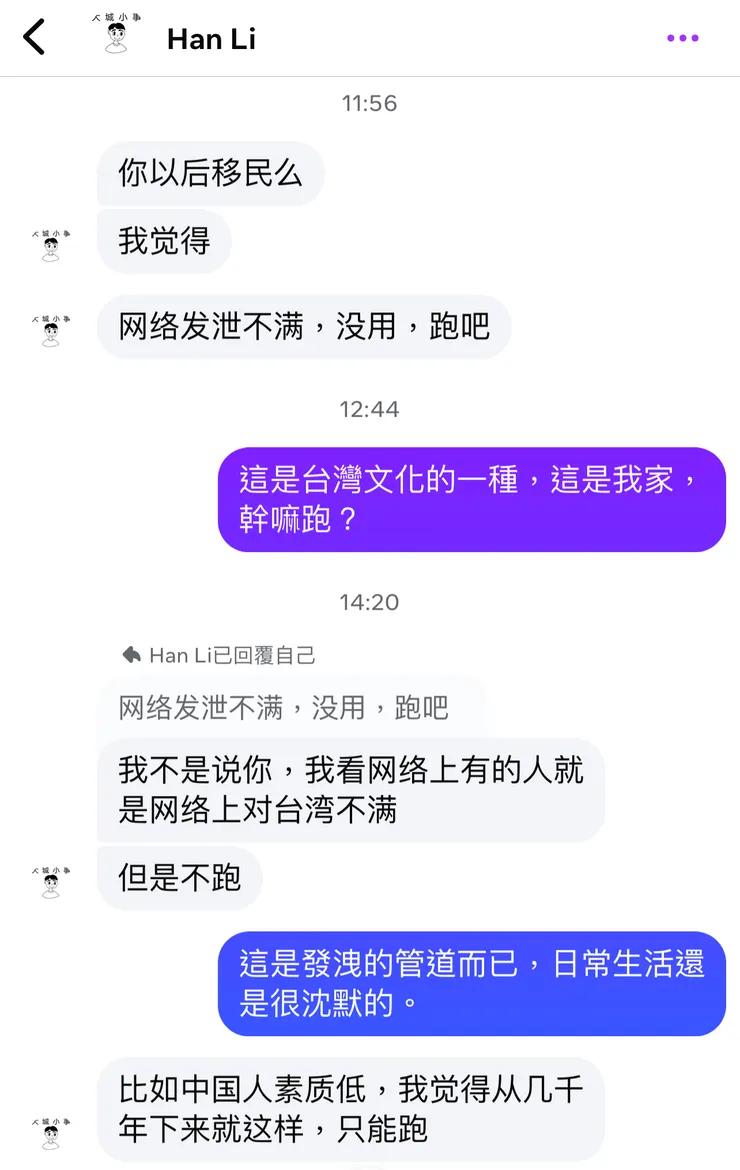Tap Han Li's avatar in the header

[117, 36]
